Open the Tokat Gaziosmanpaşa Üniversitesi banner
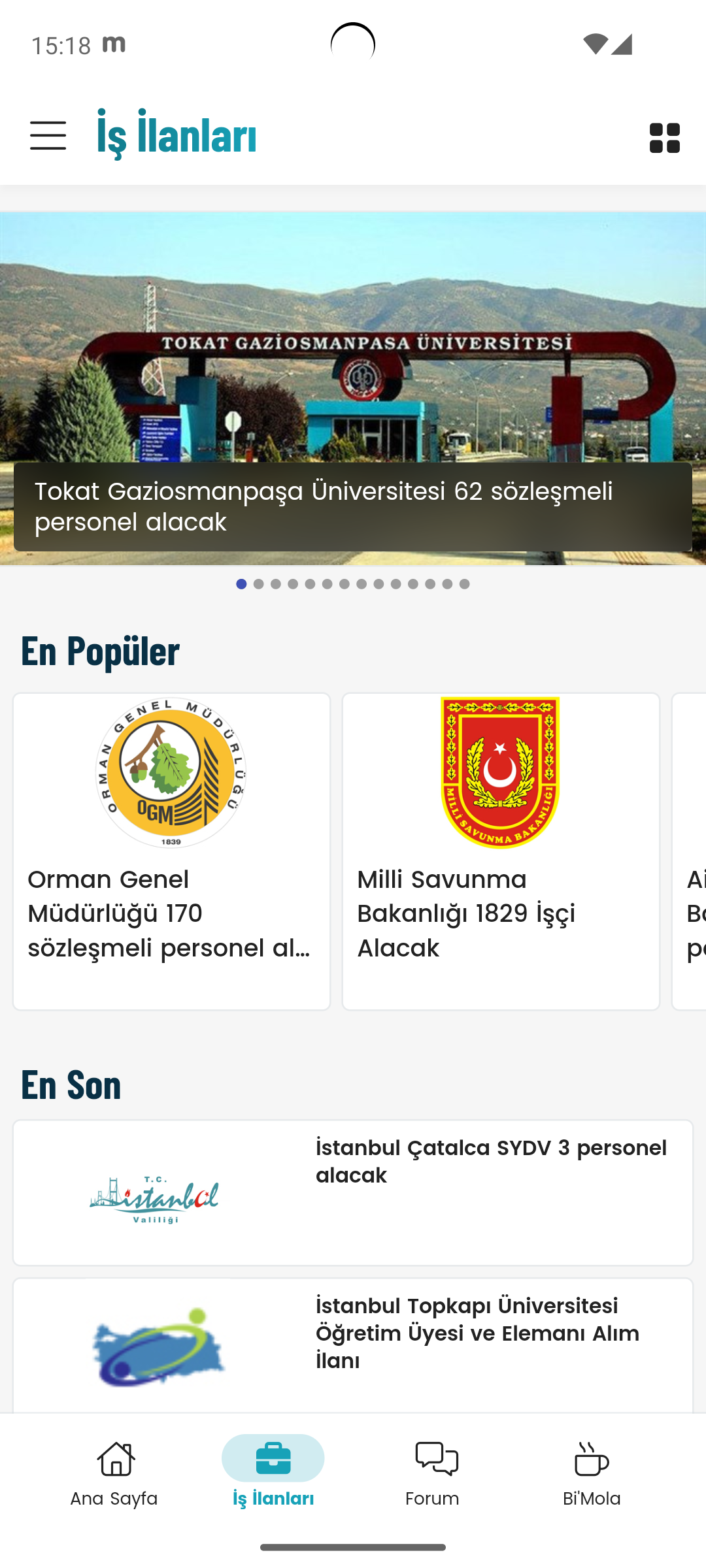 coord(353,388)
